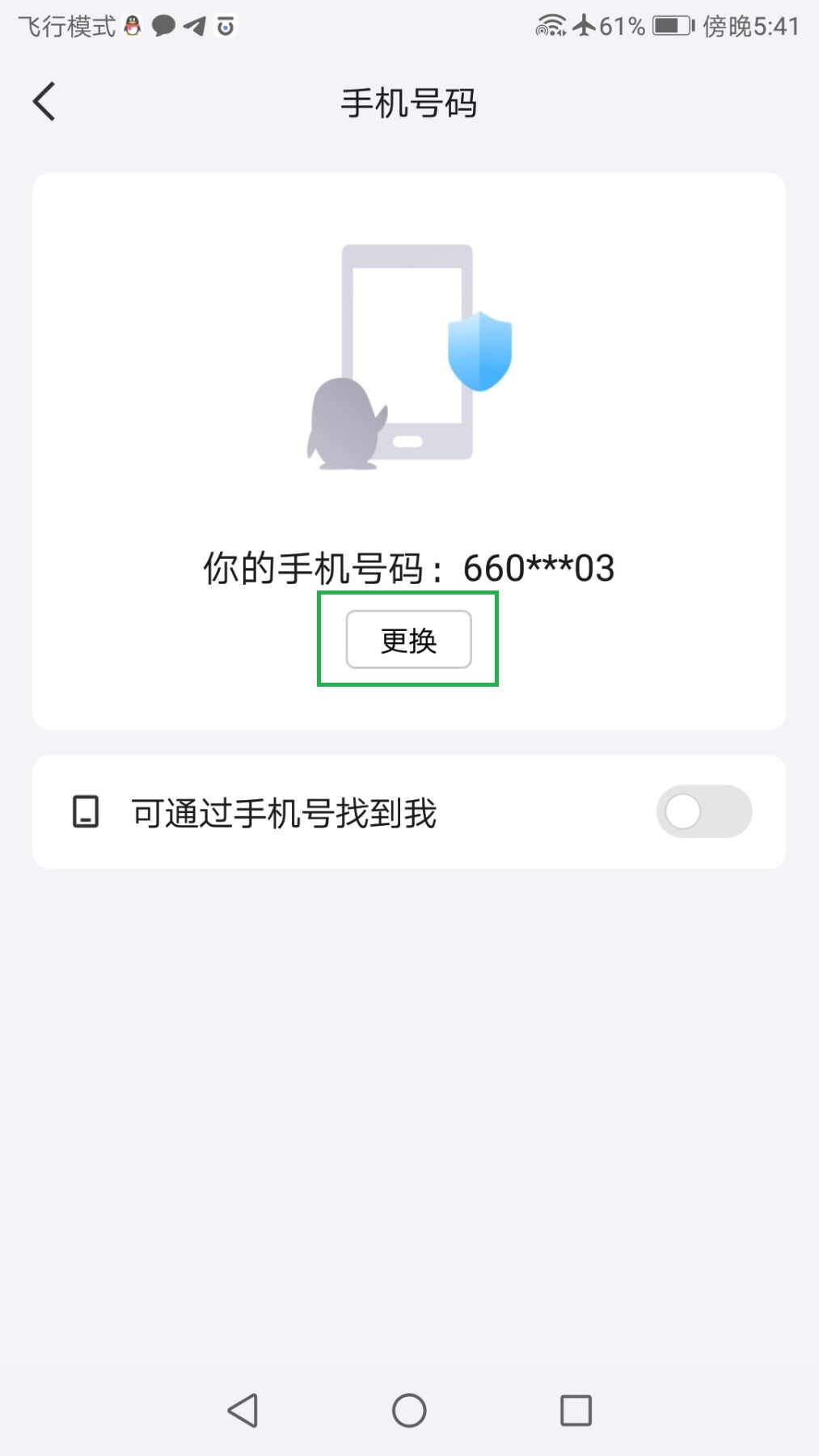The height and width of the screenshot is (1456, 819).
Task: Tap the 更换 button to change number
Action: tap(408, 640)
